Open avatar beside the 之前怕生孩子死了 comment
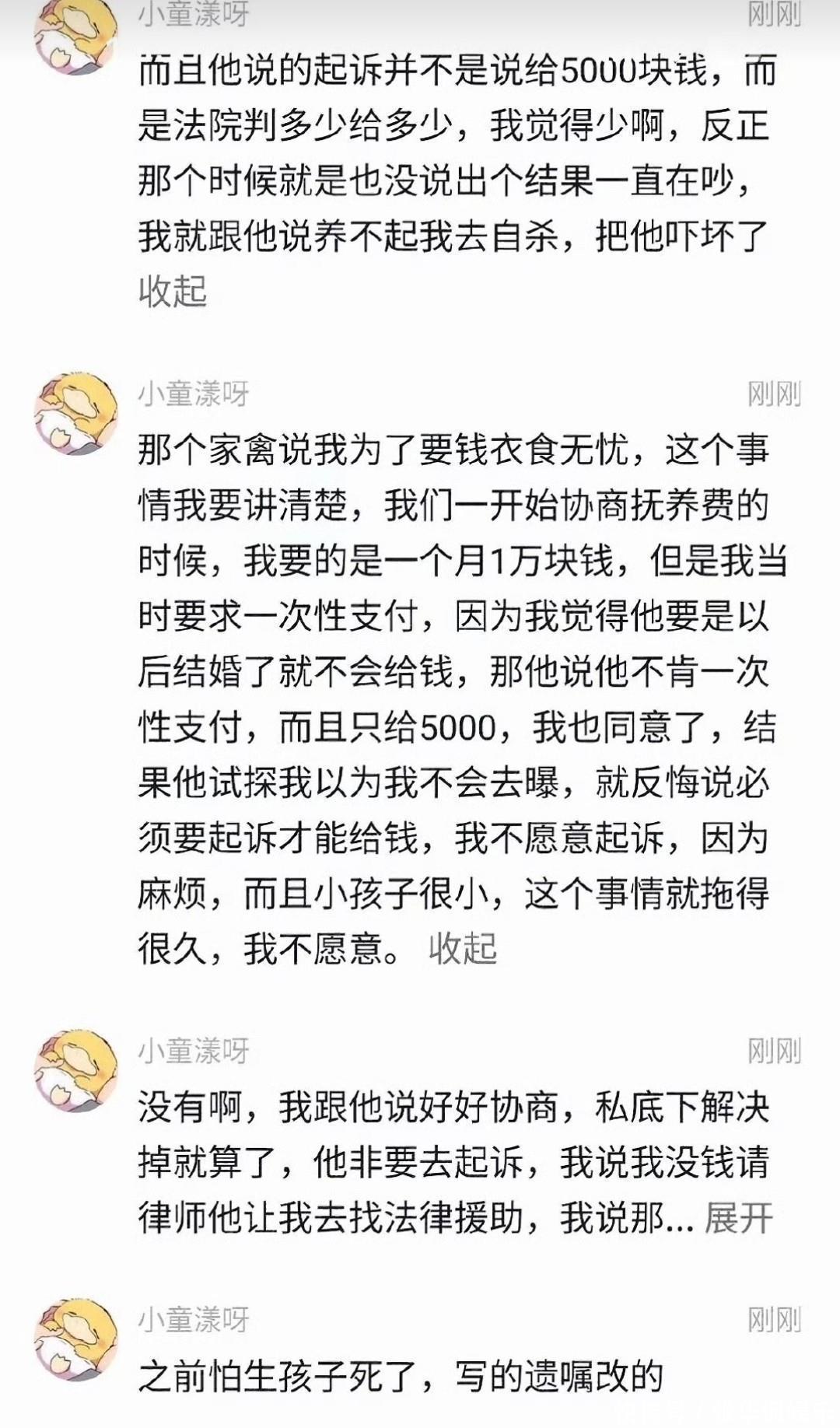Viewport: 840px width, 1428px height. [x=75, y=1339]
